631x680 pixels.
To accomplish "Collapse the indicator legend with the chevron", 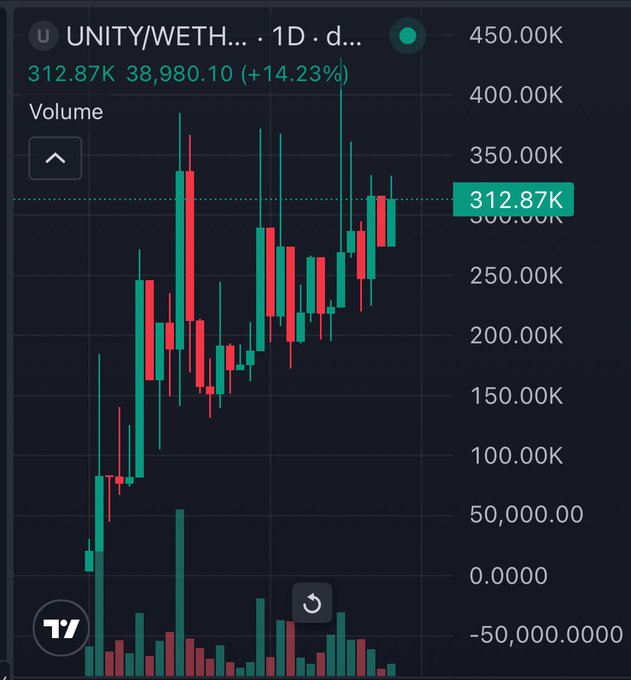I will tap(55, 158).
